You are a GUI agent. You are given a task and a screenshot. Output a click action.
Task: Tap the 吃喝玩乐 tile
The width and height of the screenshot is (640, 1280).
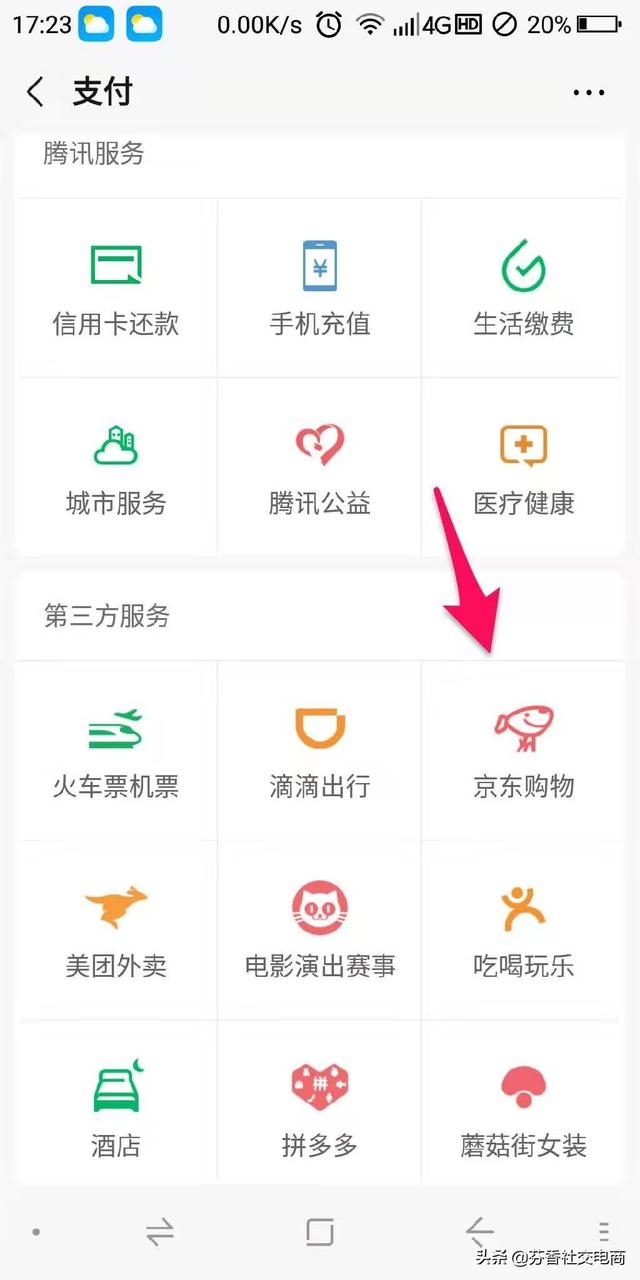pos(523,930)
